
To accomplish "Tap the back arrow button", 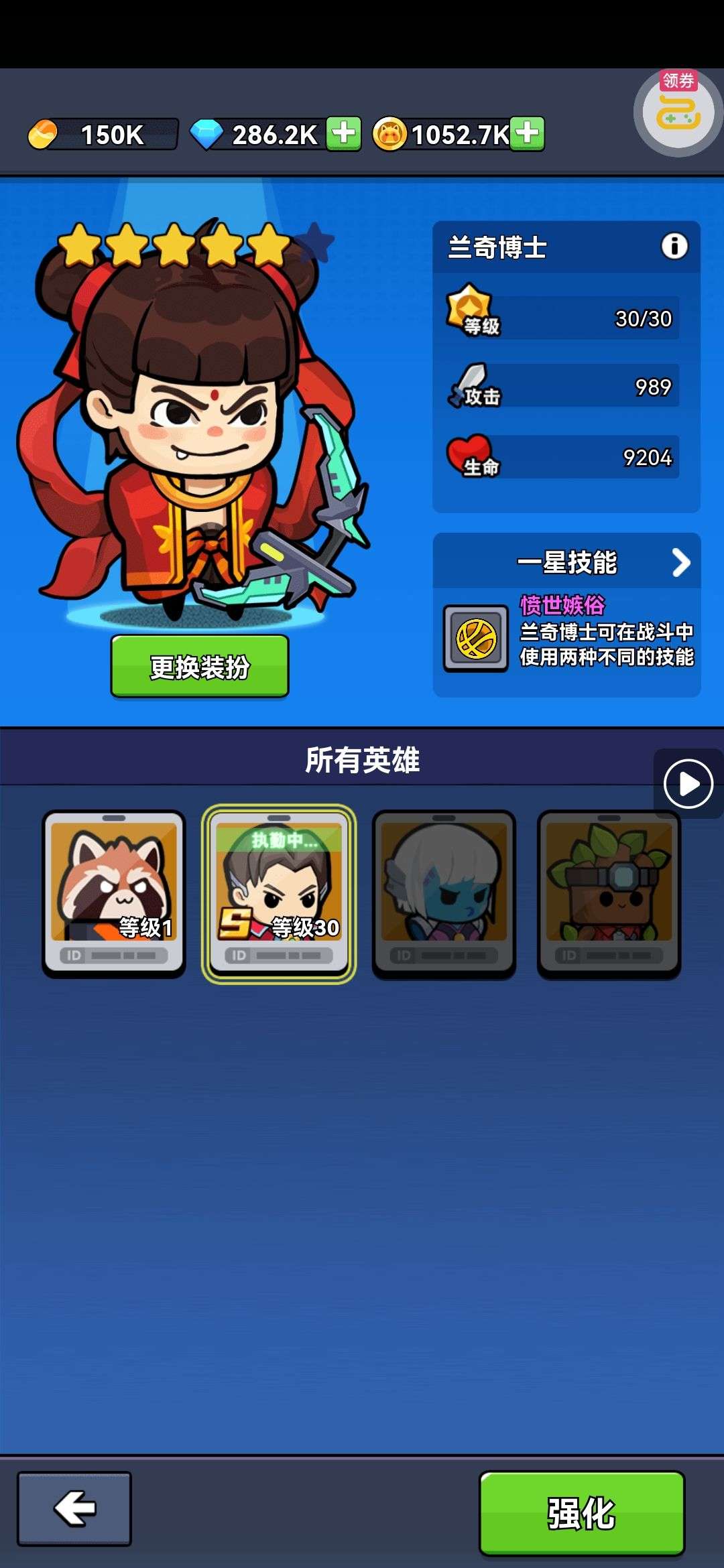I will (x=74, y=1508).
